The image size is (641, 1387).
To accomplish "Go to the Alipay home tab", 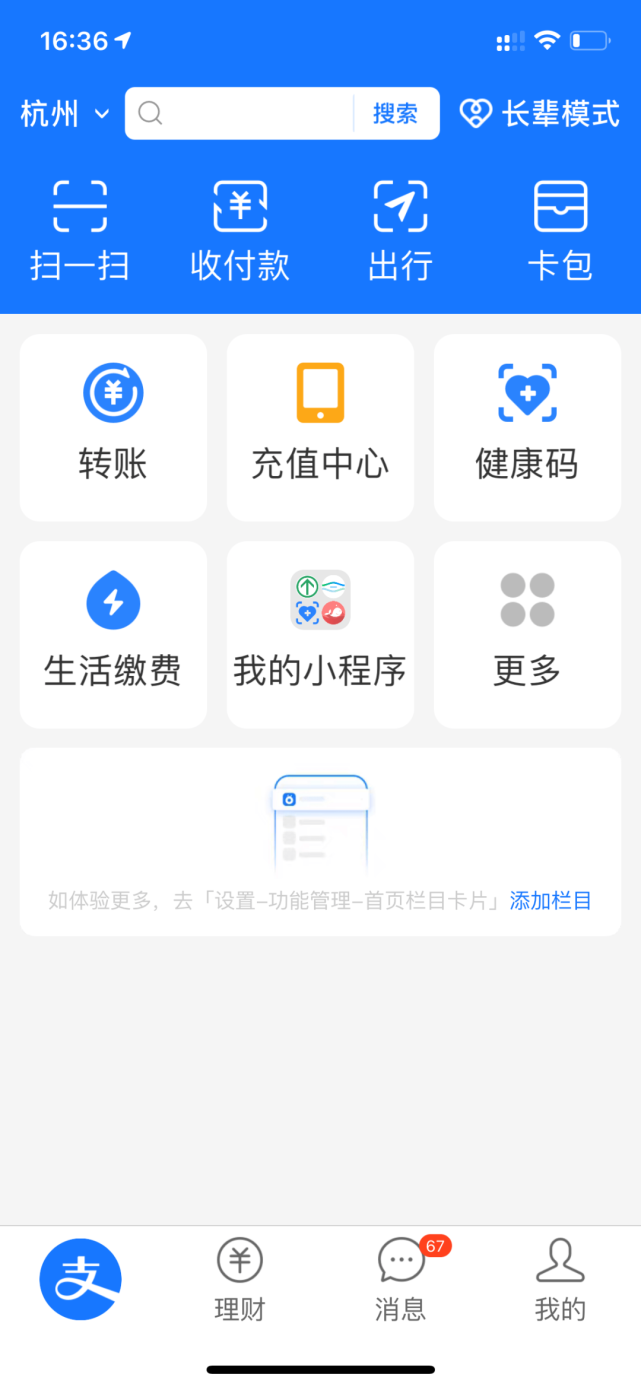I will click(x=80, y=1279).
